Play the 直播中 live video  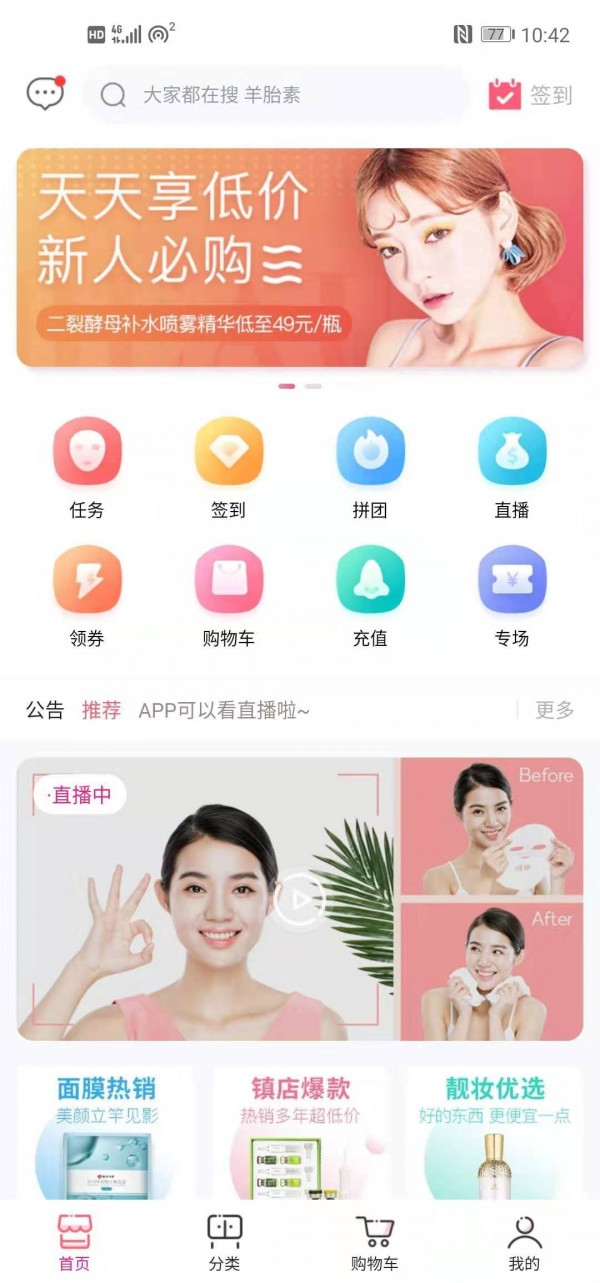(x=298, y=900)
